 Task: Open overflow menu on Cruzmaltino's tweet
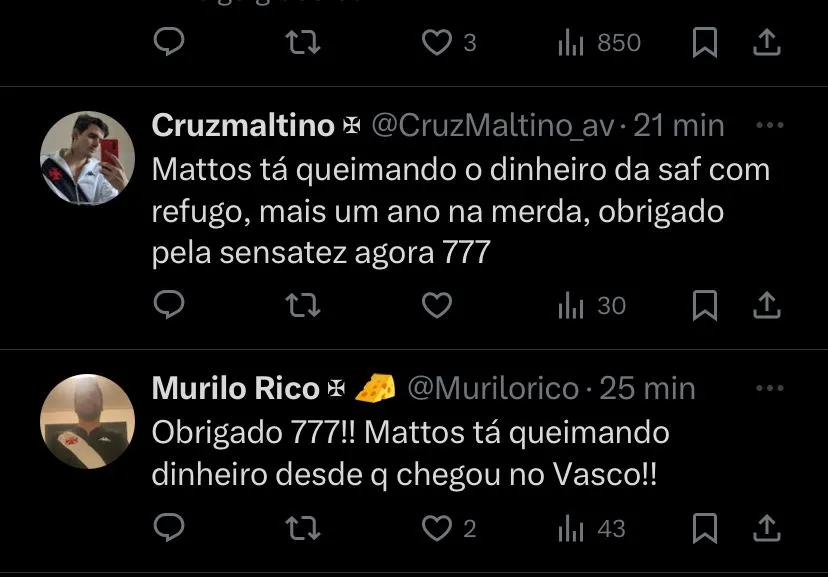click(x=769, y=126)
